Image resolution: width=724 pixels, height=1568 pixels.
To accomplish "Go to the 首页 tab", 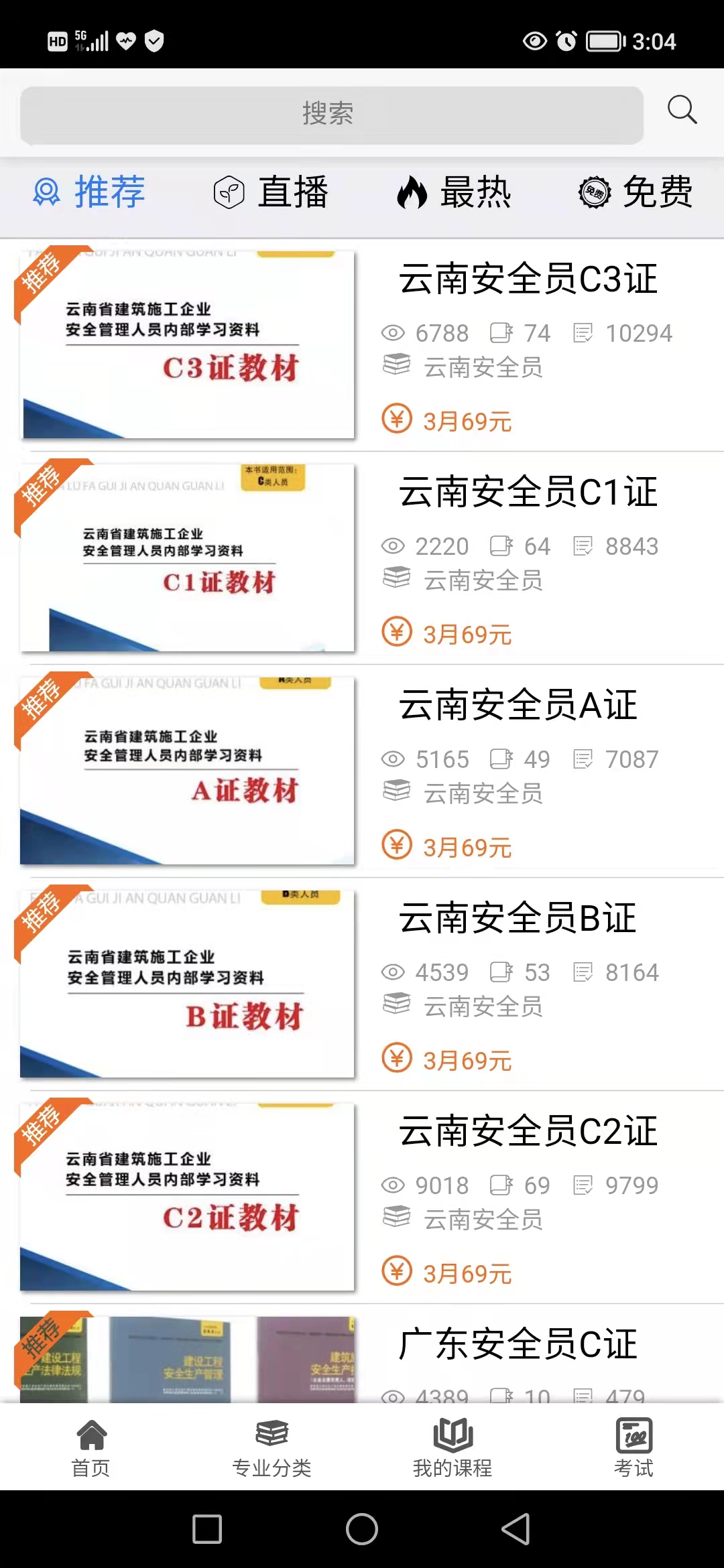I will 91,1447.
